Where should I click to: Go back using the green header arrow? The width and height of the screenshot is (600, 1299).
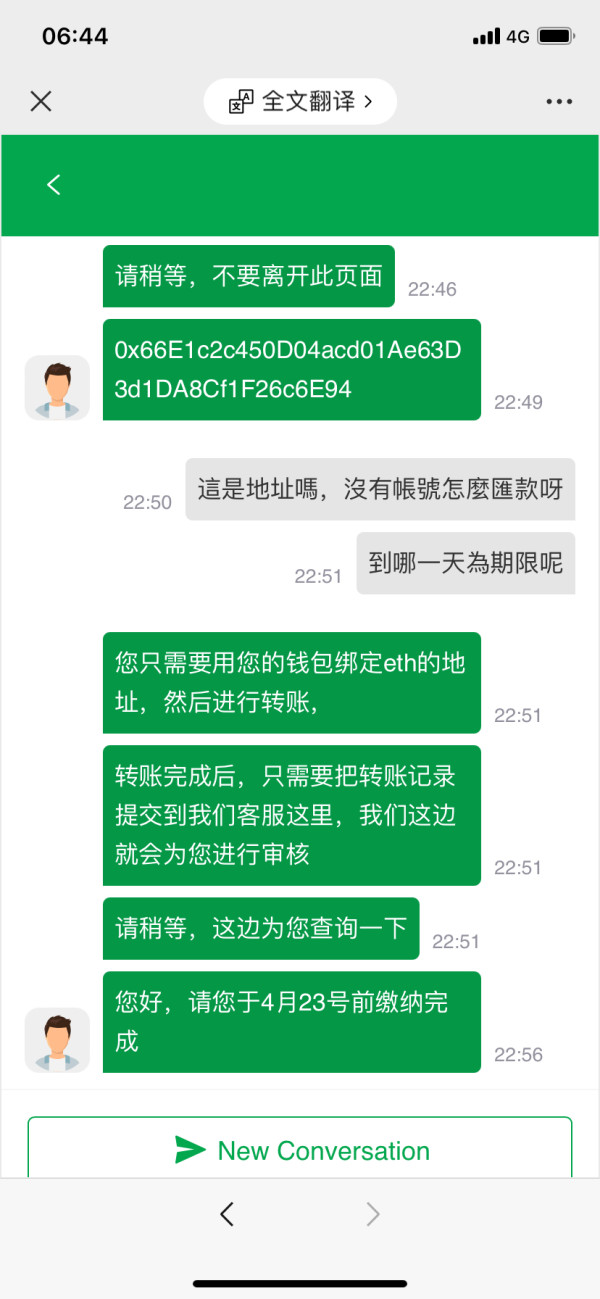coord(54,185)
